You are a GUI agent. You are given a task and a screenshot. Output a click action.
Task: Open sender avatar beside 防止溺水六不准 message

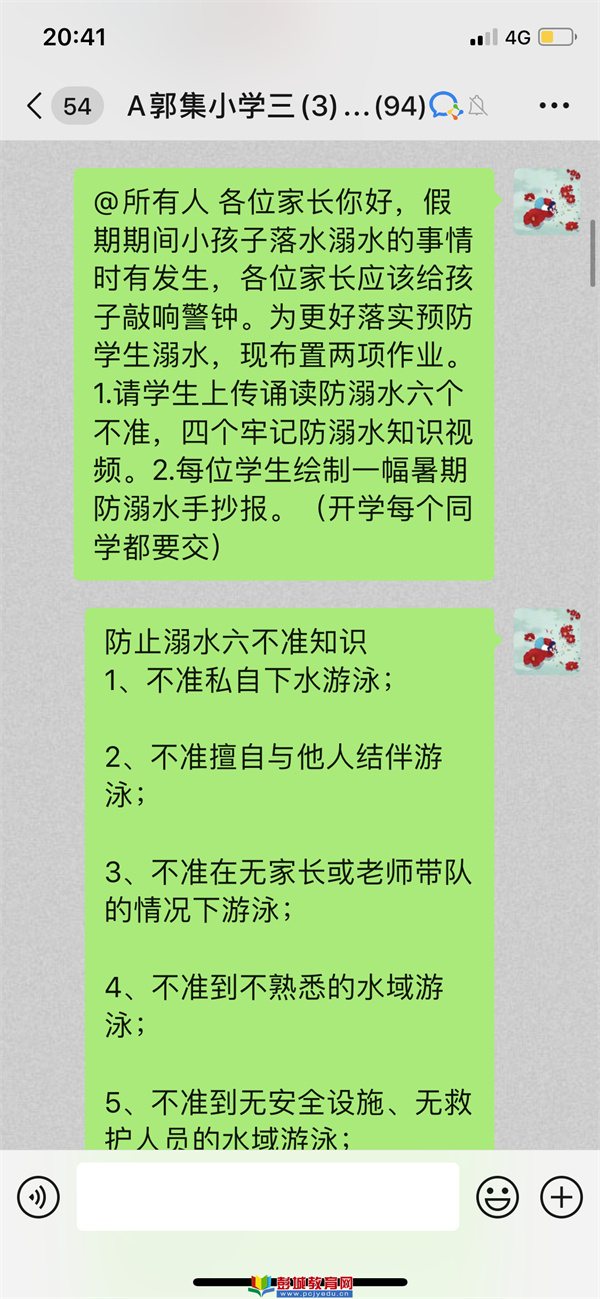[x=547, y=641]
